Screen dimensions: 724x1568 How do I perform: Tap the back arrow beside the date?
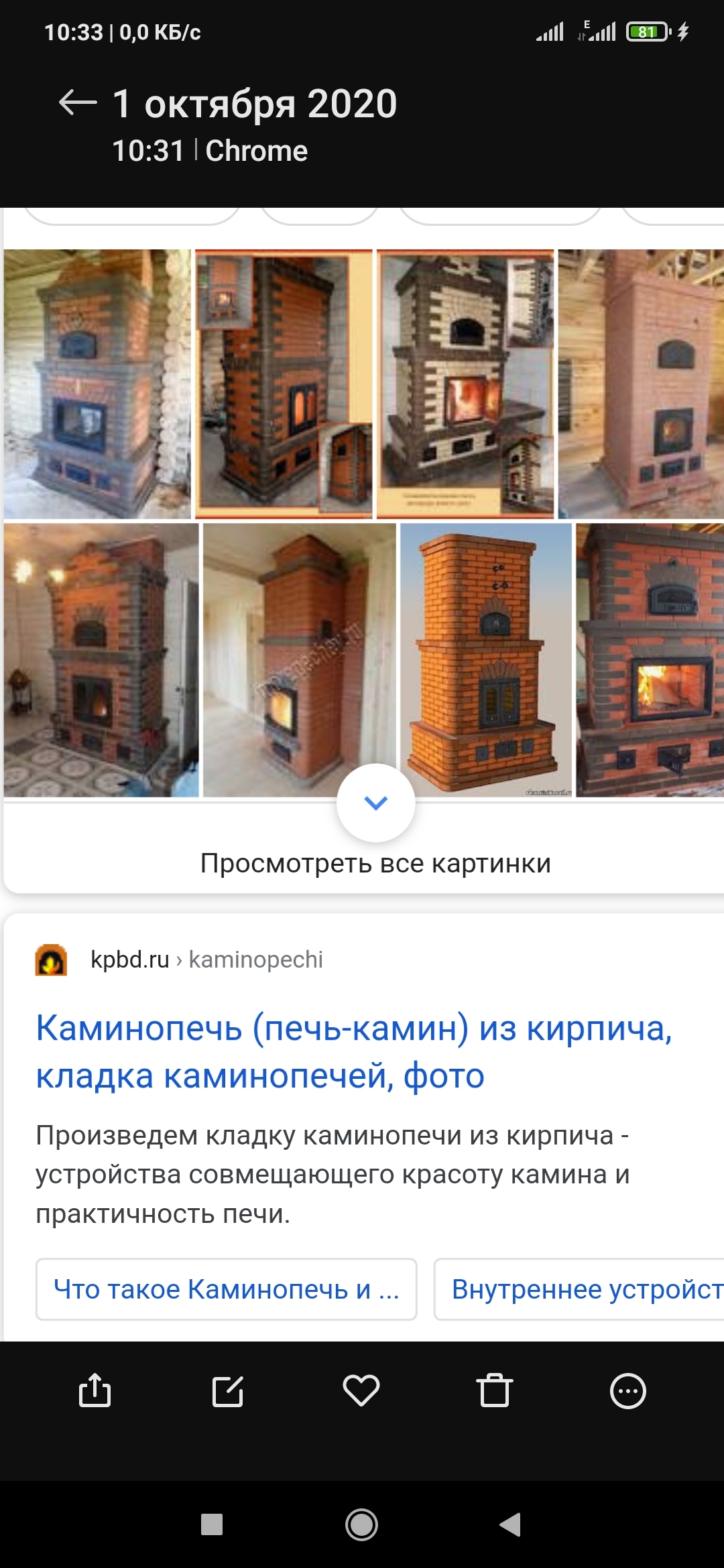(78, 103)
